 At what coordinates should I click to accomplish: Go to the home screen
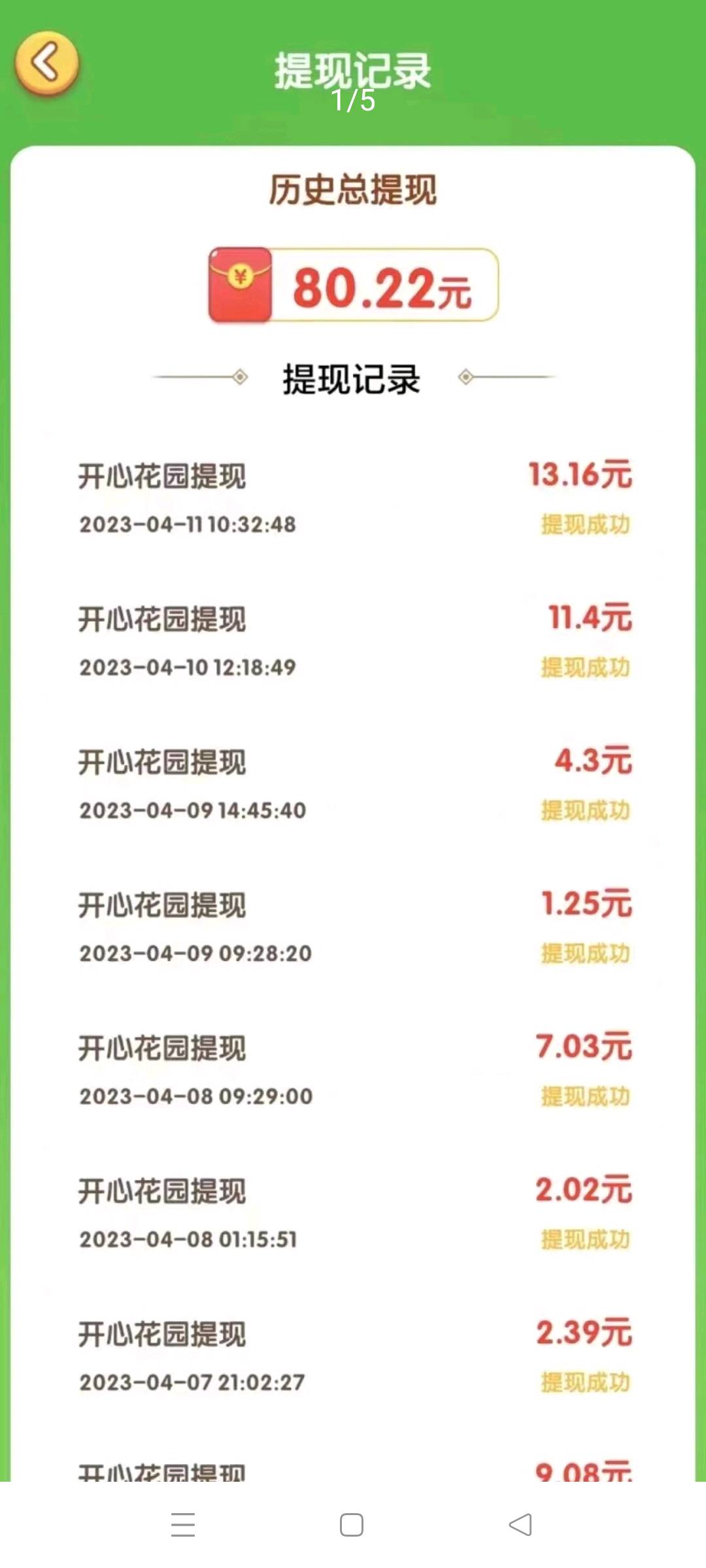click(352, 1525)
